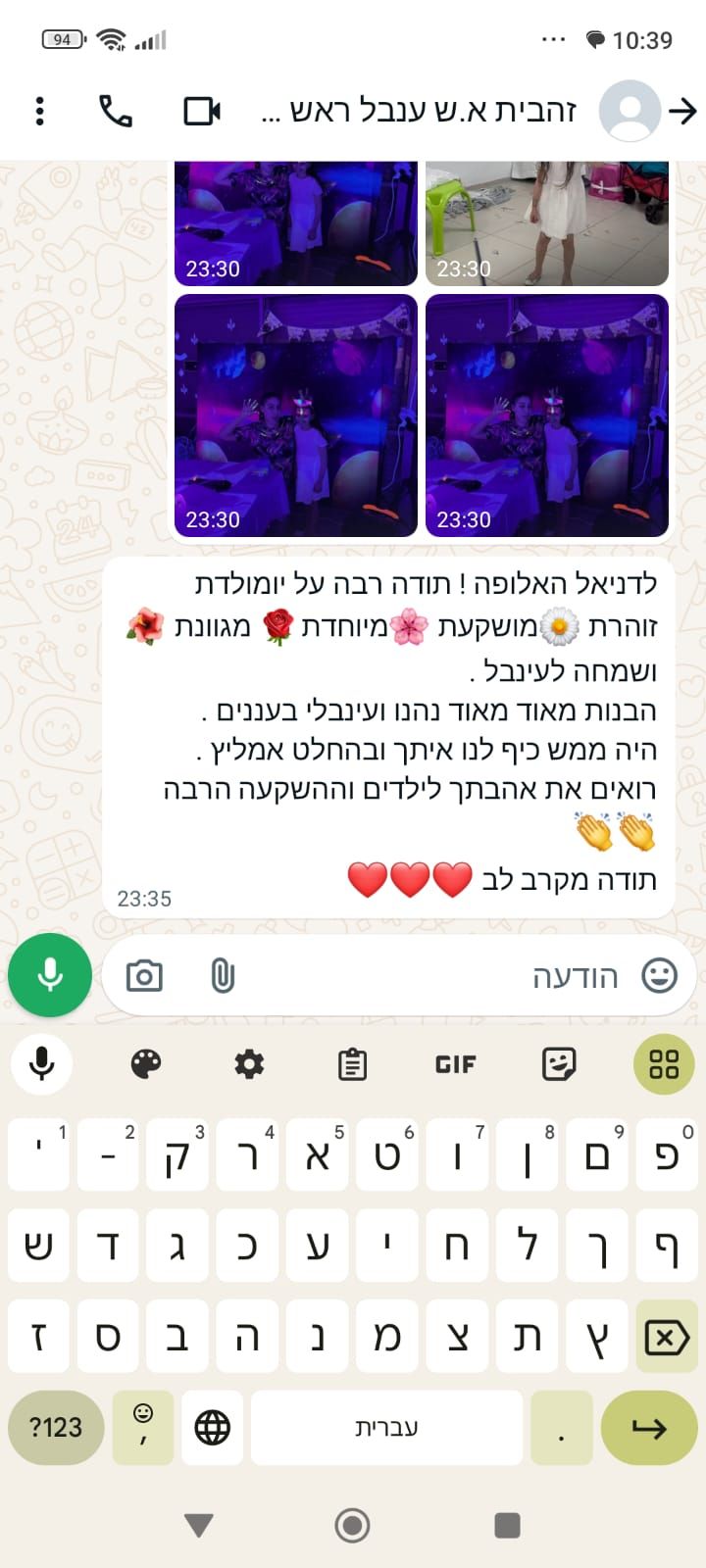The height and width of the screenshot is (1568, 706).
Task: Open keyboard settings gear
Action: [249, 1064]
